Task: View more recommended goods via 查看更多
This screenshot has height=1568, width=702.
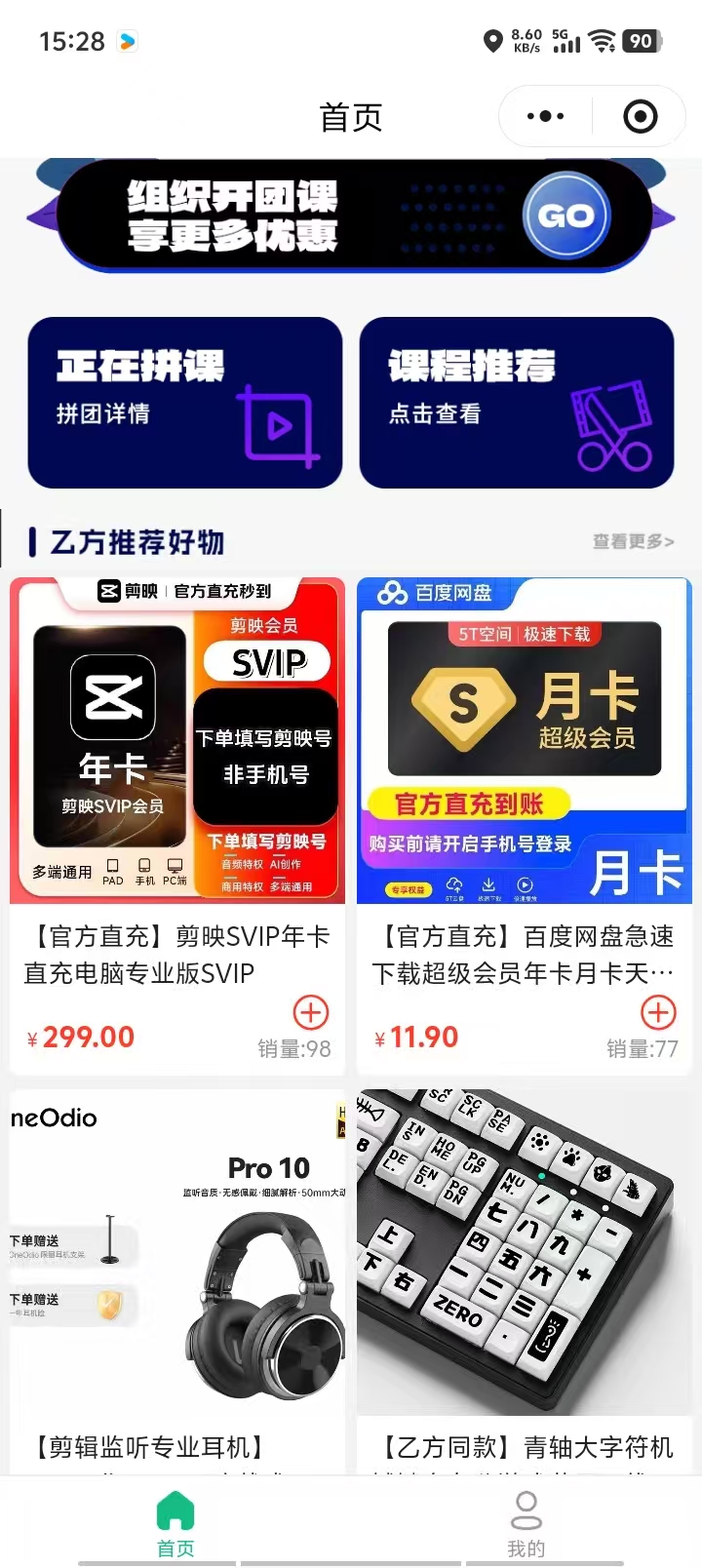Action: pos(633,541)
